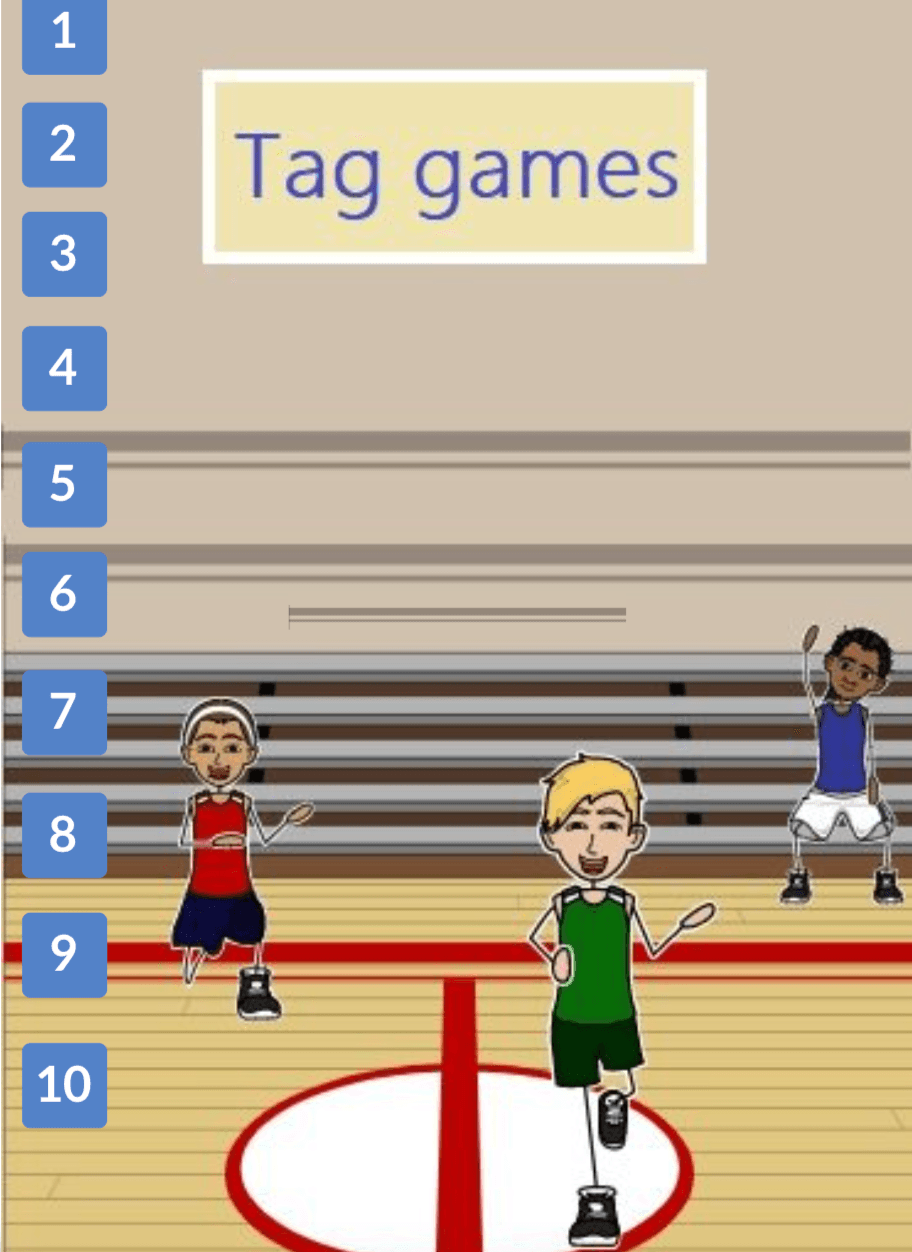Select the number 1 button

coord(64,36)
